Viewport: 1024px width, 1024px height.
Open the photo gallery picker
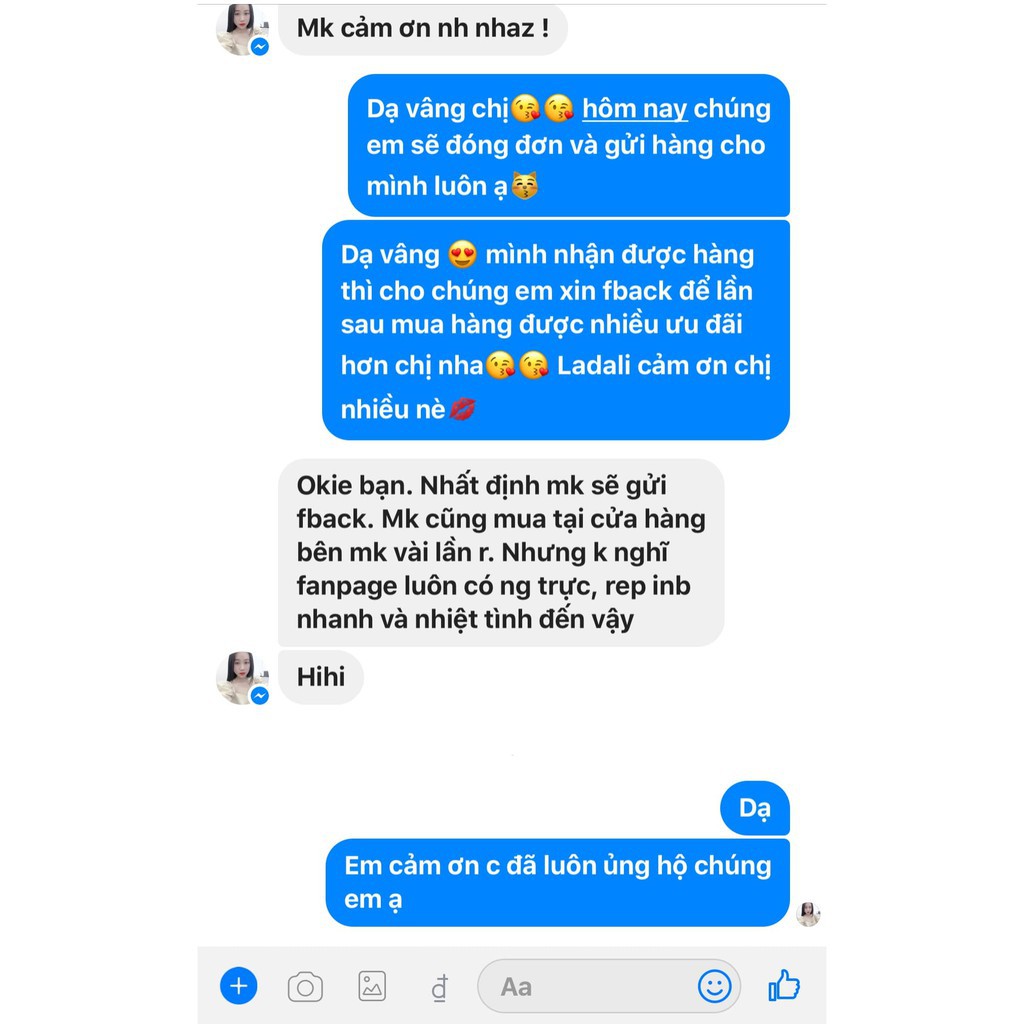tap(372, 987)
